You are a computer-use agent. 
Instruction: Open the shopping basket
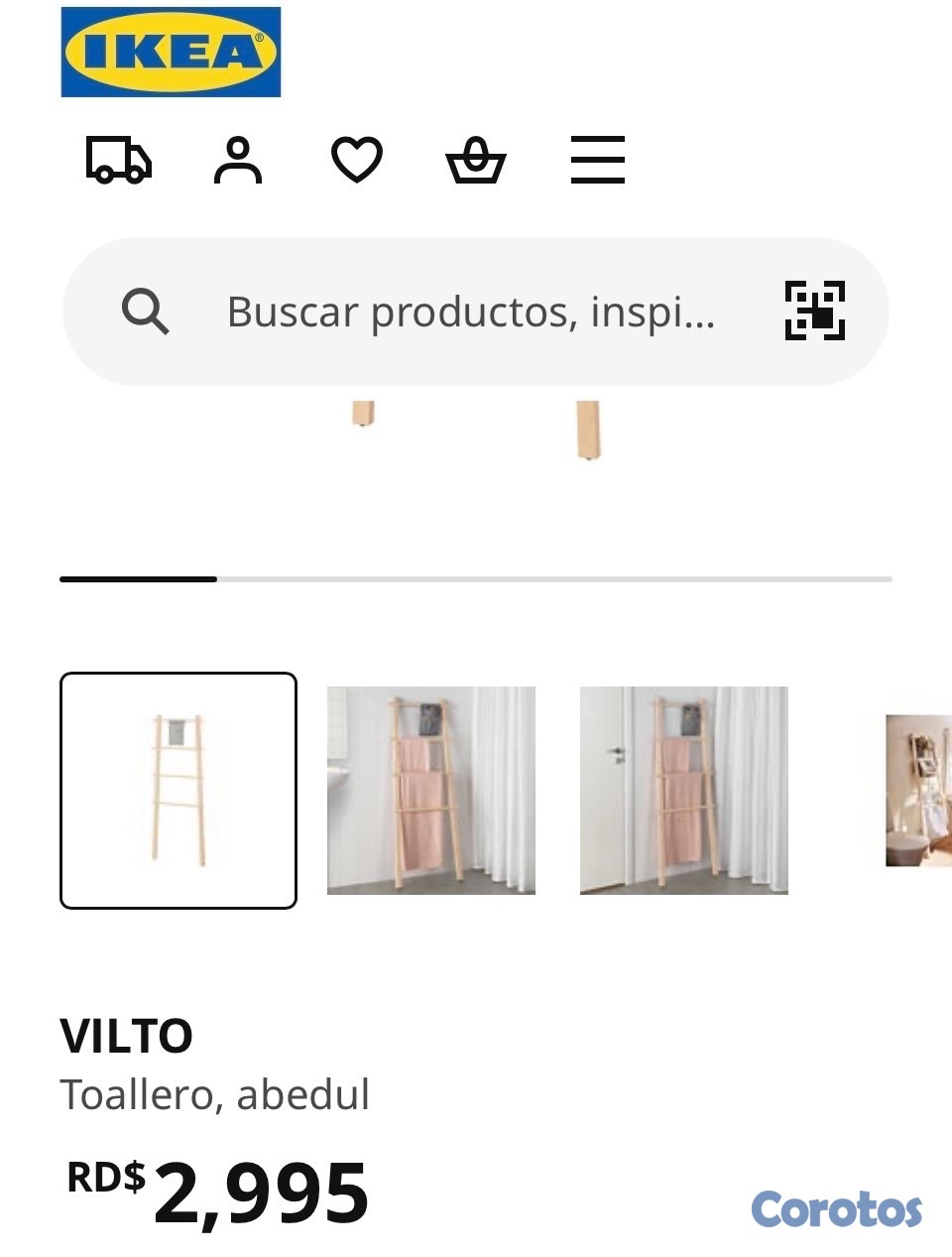point(476,160)
